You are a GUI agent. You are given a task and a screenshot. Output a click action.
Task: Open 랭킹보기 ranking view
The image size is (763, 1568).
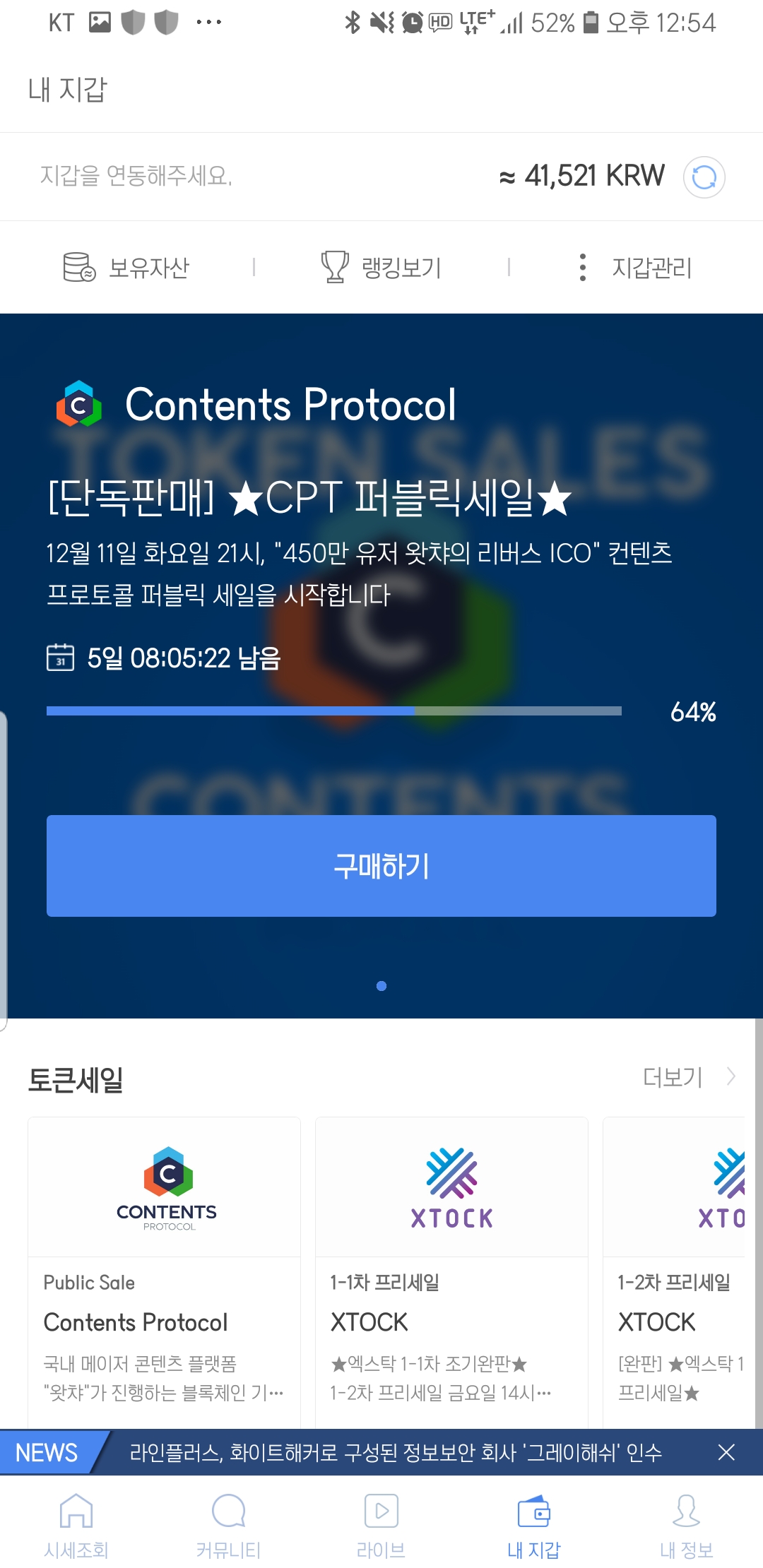381,268
